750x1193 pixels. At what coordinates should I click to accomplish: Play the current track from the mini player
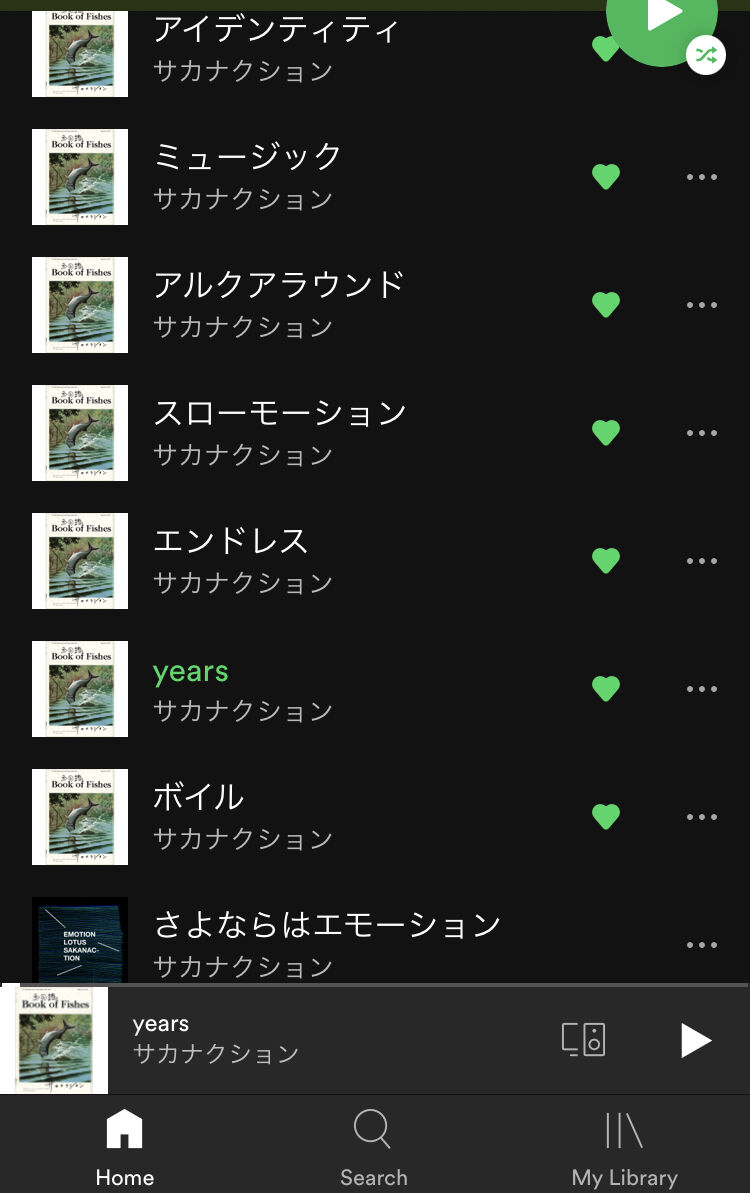695,1040
